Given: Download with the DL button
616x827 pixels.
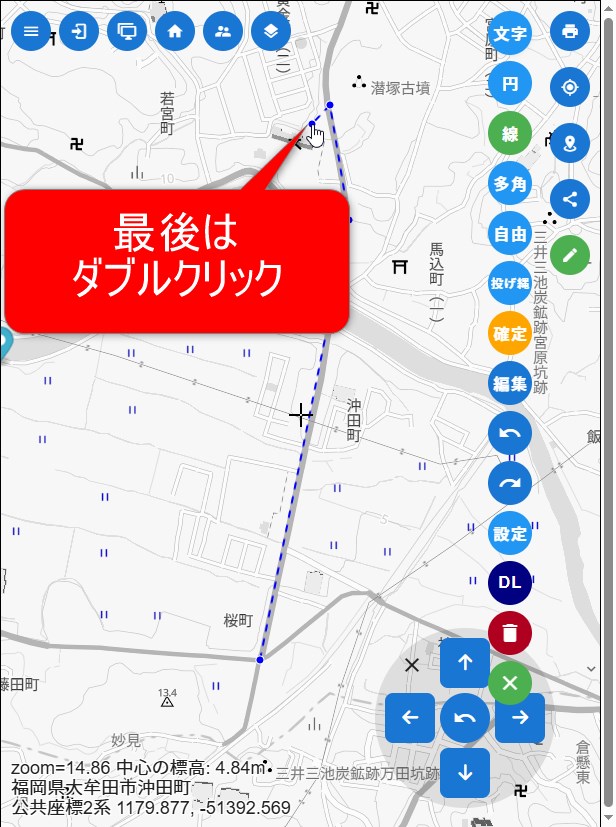Looking at the screenshot, I should (x=510, y=582).
